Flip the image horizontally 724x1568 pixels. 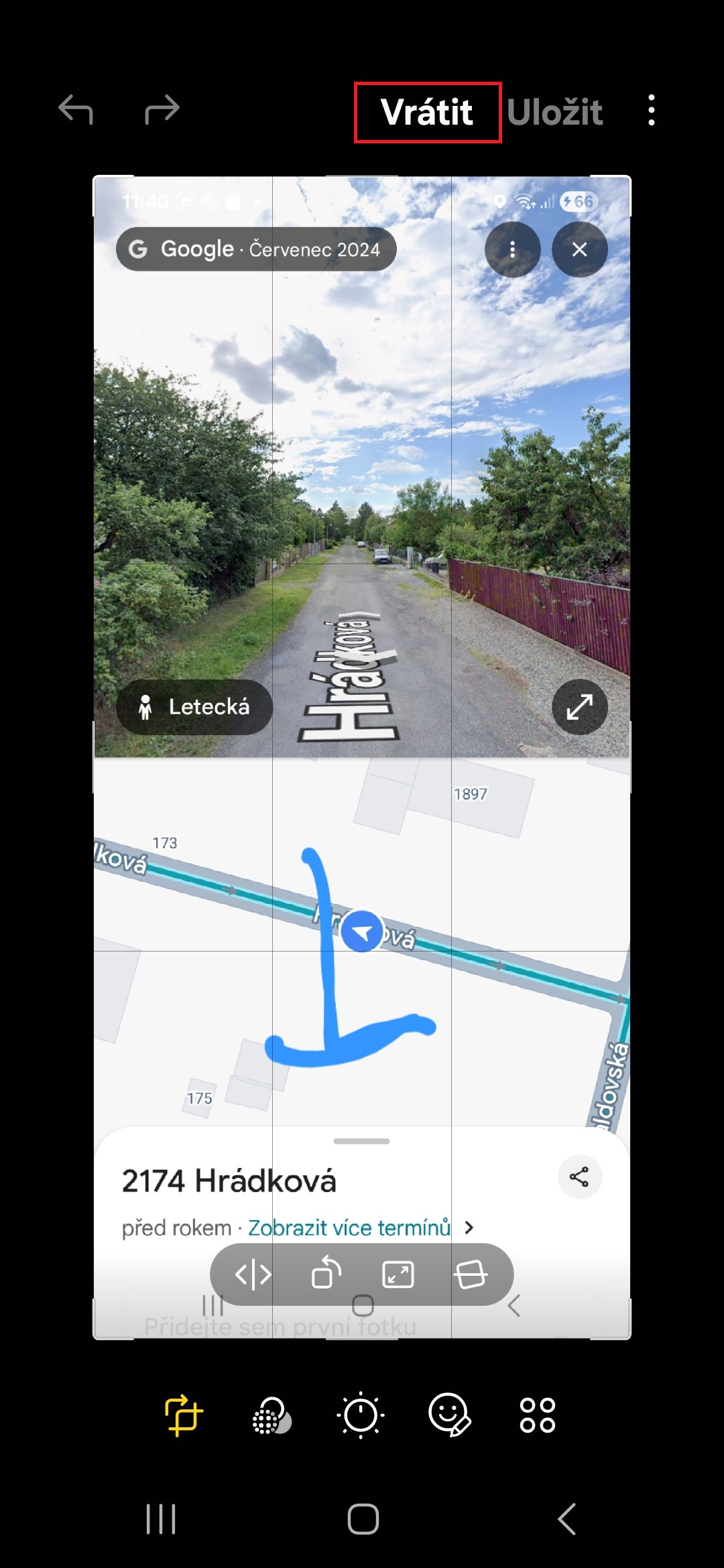[253, 1274]
